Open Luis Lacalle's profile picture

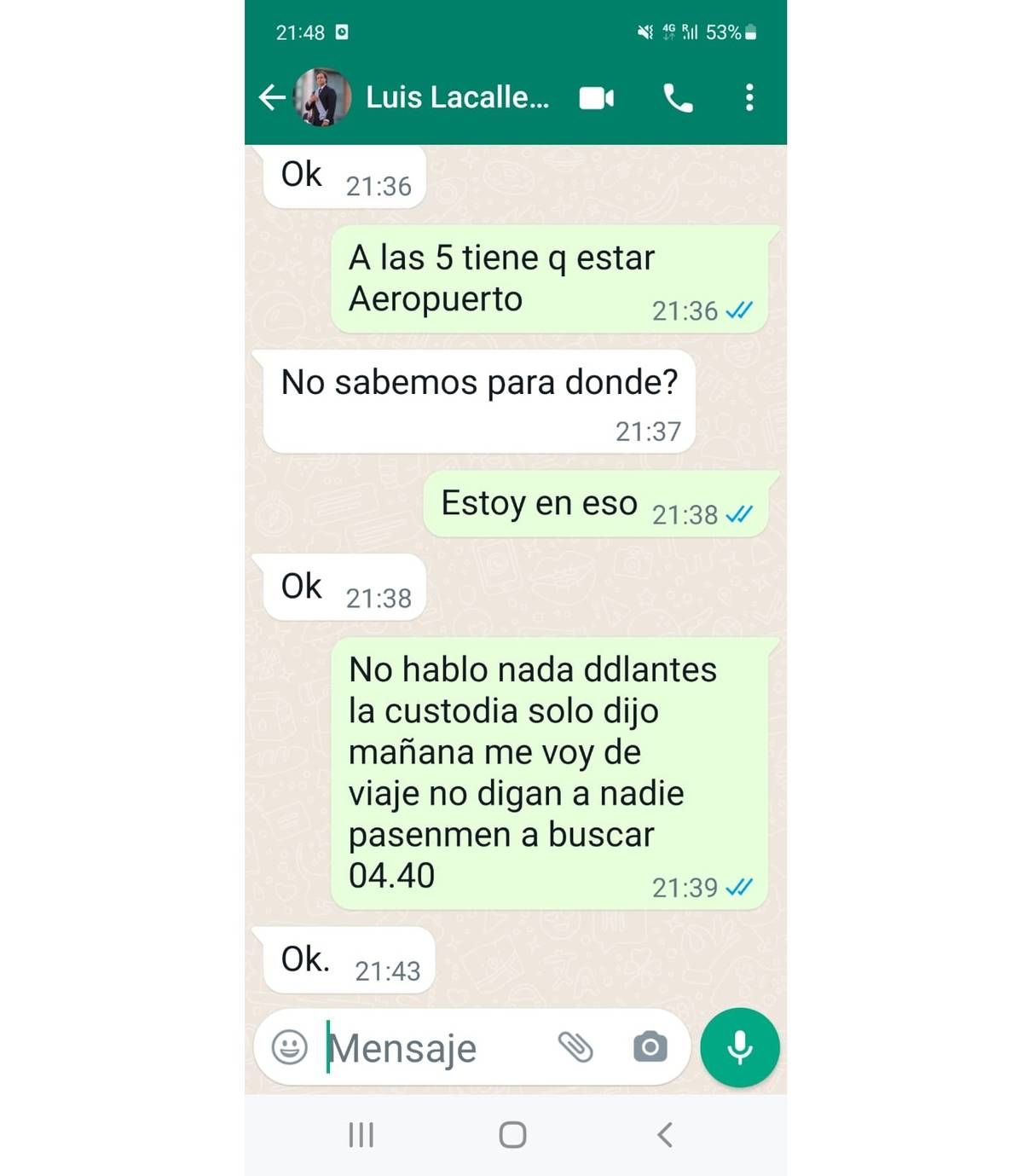tap(321, 97)
